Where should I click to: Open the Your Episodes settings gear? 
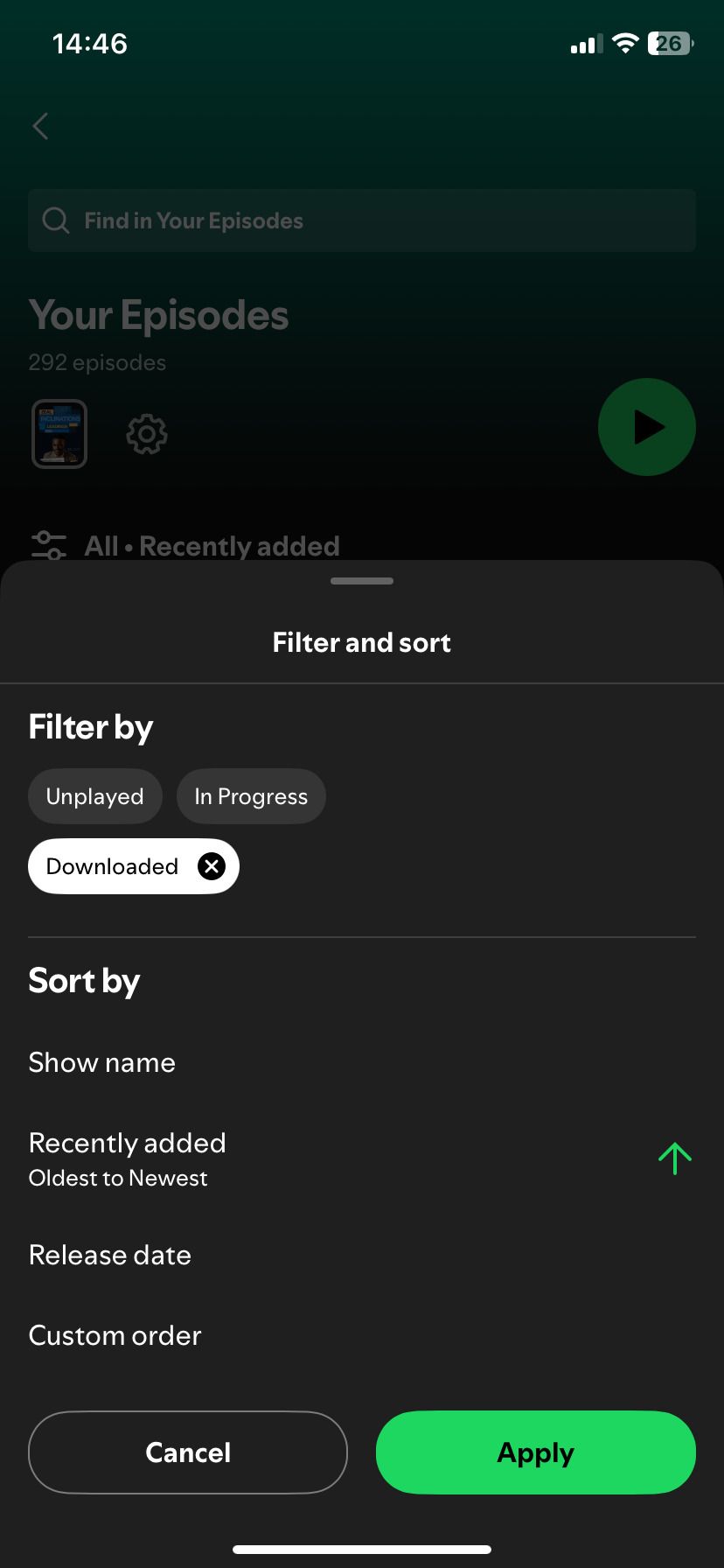[147, 433]
